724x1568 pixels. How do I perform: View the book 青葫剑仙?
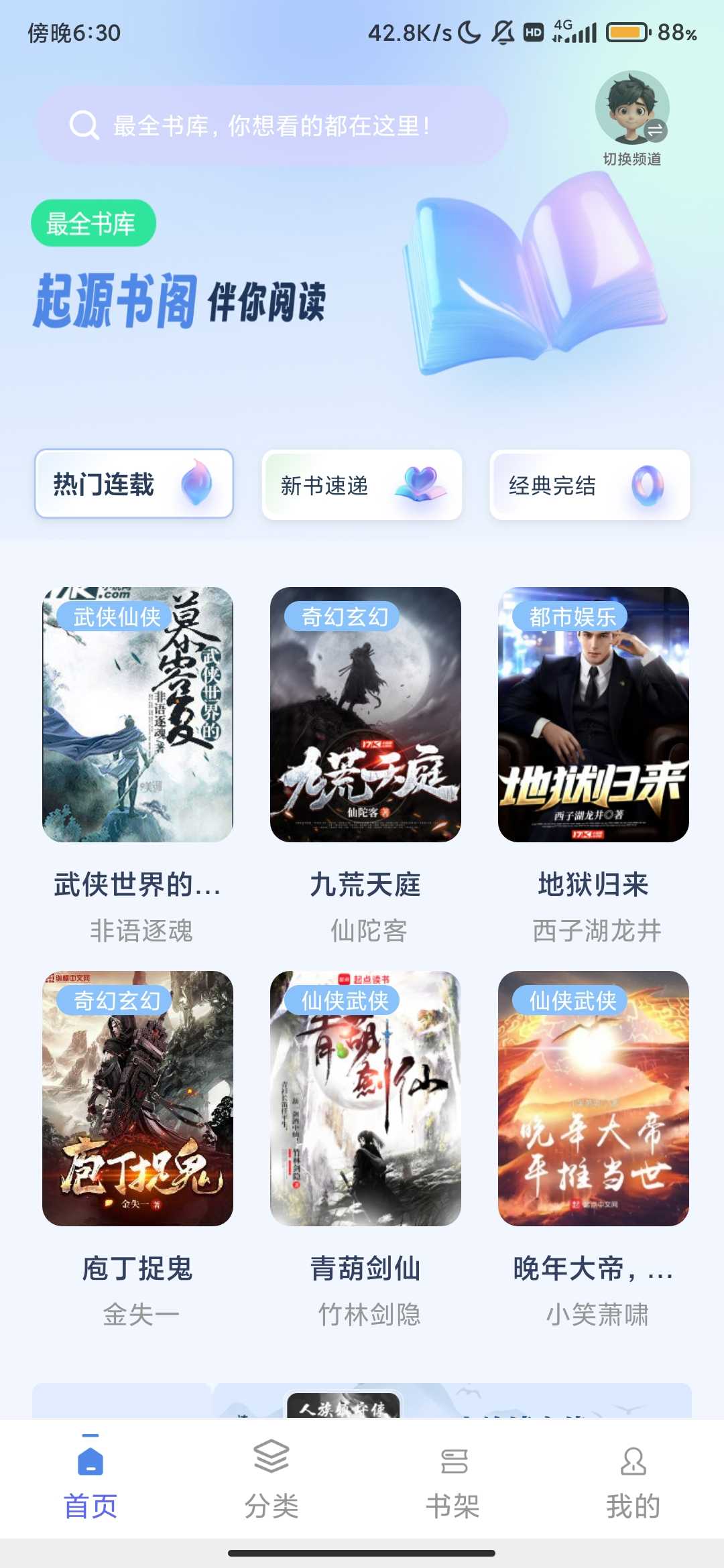[x=365, y=1098]
